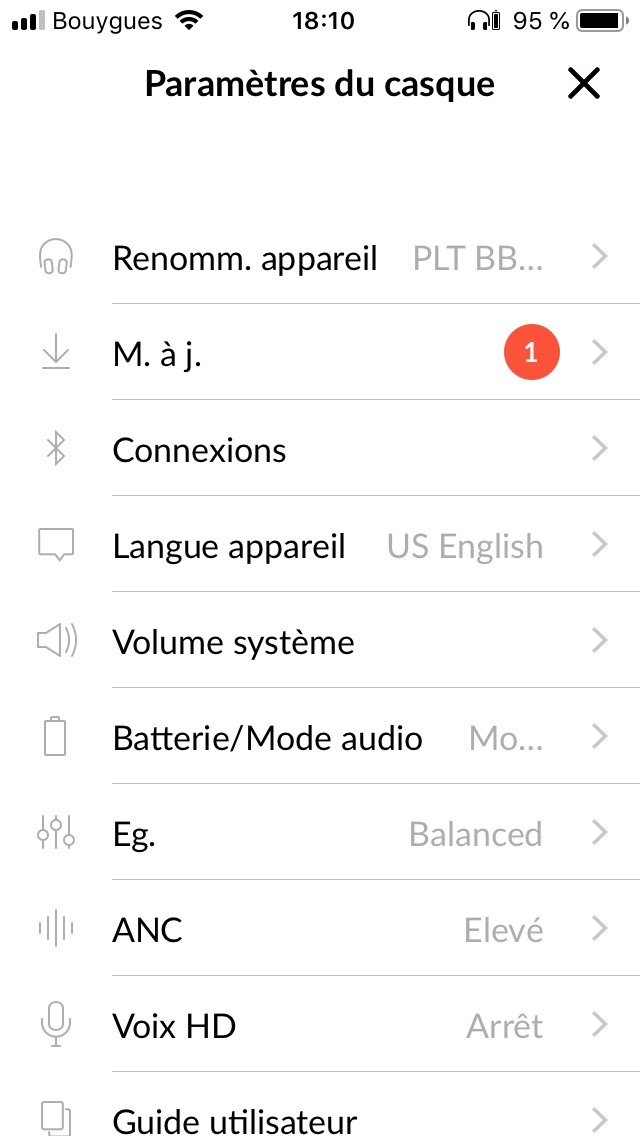Open Volume système settings
Image resolution: width=640 pixels, height=1136 pixels.
click(x=320, y=641)
